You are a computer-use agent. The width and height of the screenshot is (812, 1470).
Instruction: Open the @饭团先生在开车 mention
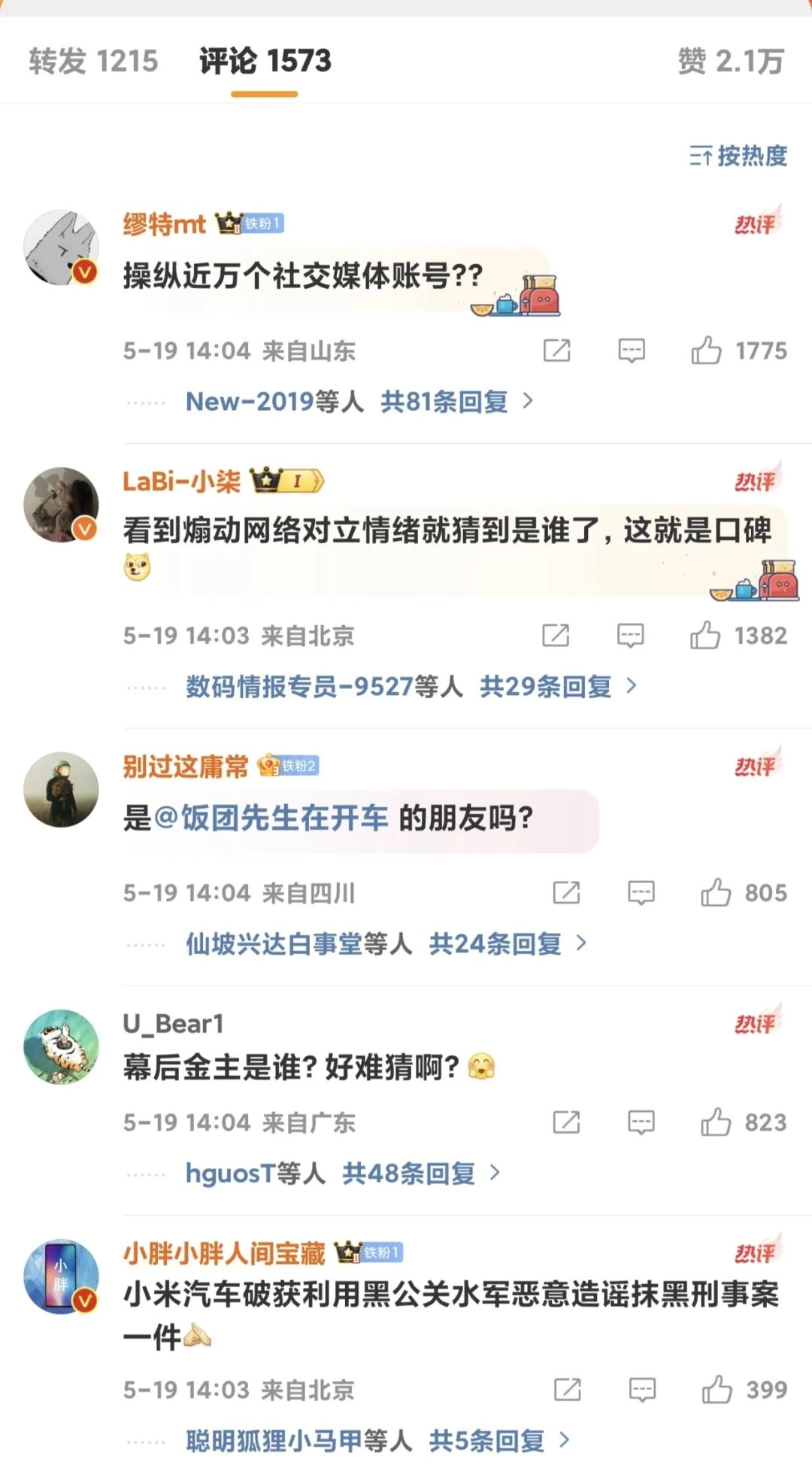tap(271, 818)
